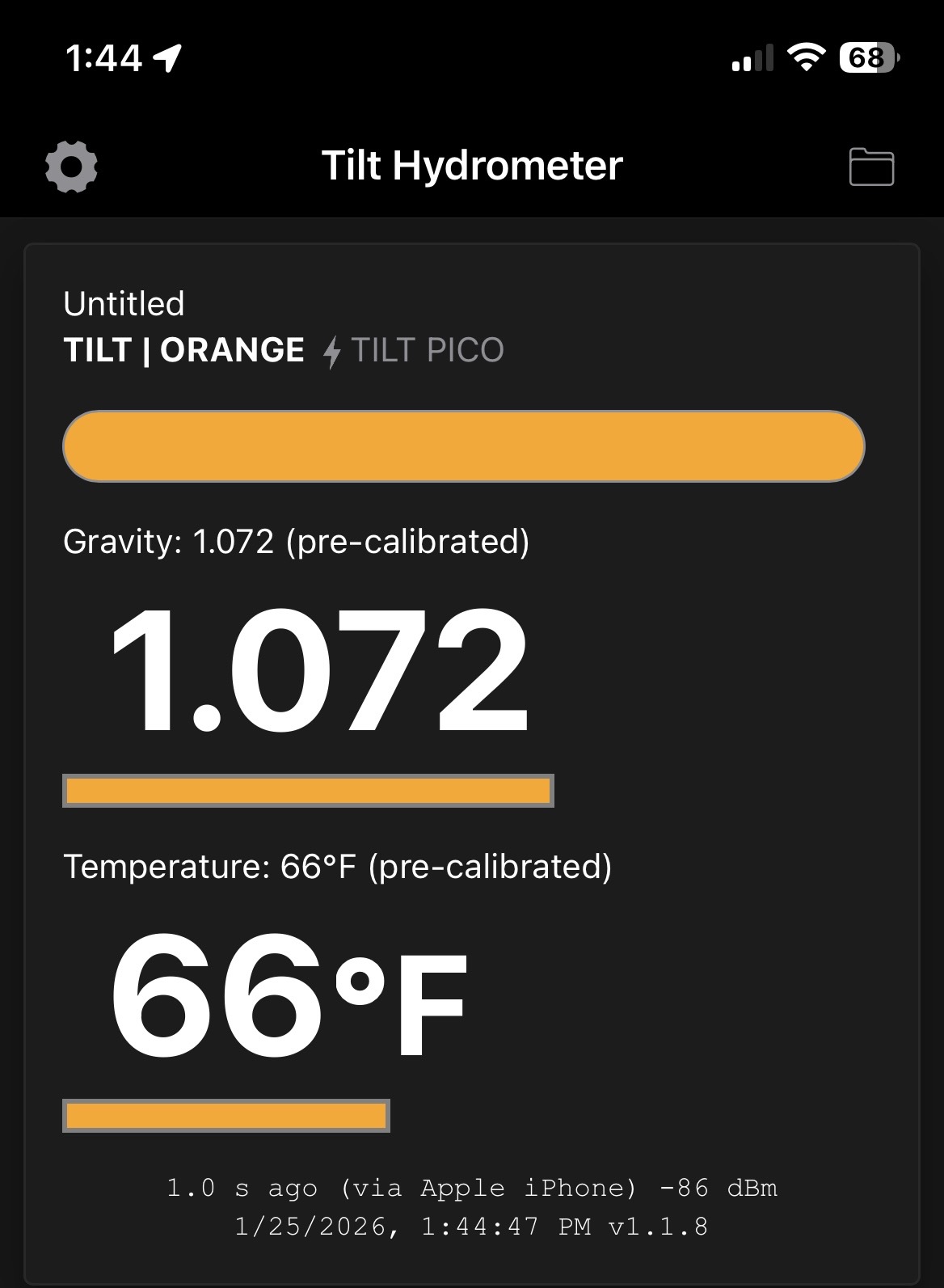Open the settings gear
Viewport: 944px width, 1288px height.
coord(71,167)
